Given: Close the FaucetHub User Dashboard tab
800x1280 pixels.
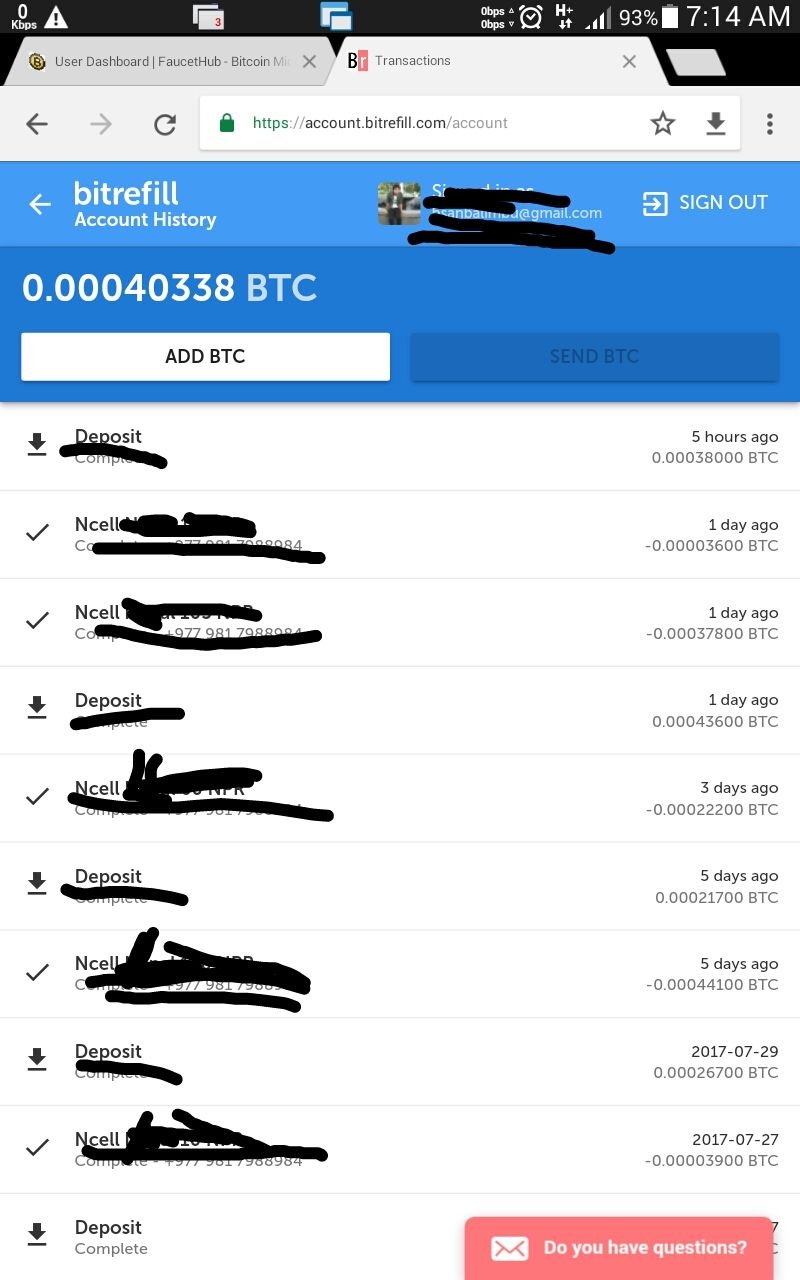Looking at the screenshot, I should (309, 61).
